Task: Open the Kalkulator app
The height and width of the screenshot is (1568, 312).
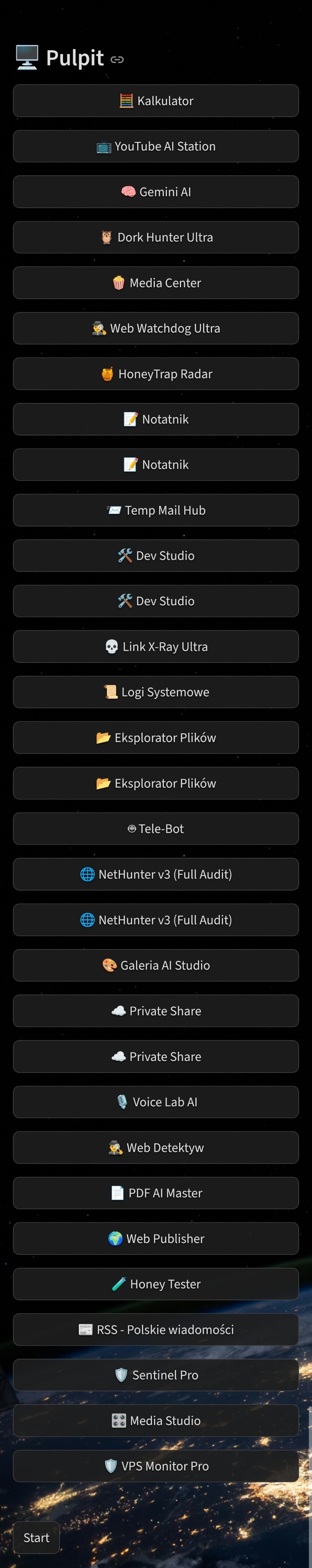Action: [156, 101]
